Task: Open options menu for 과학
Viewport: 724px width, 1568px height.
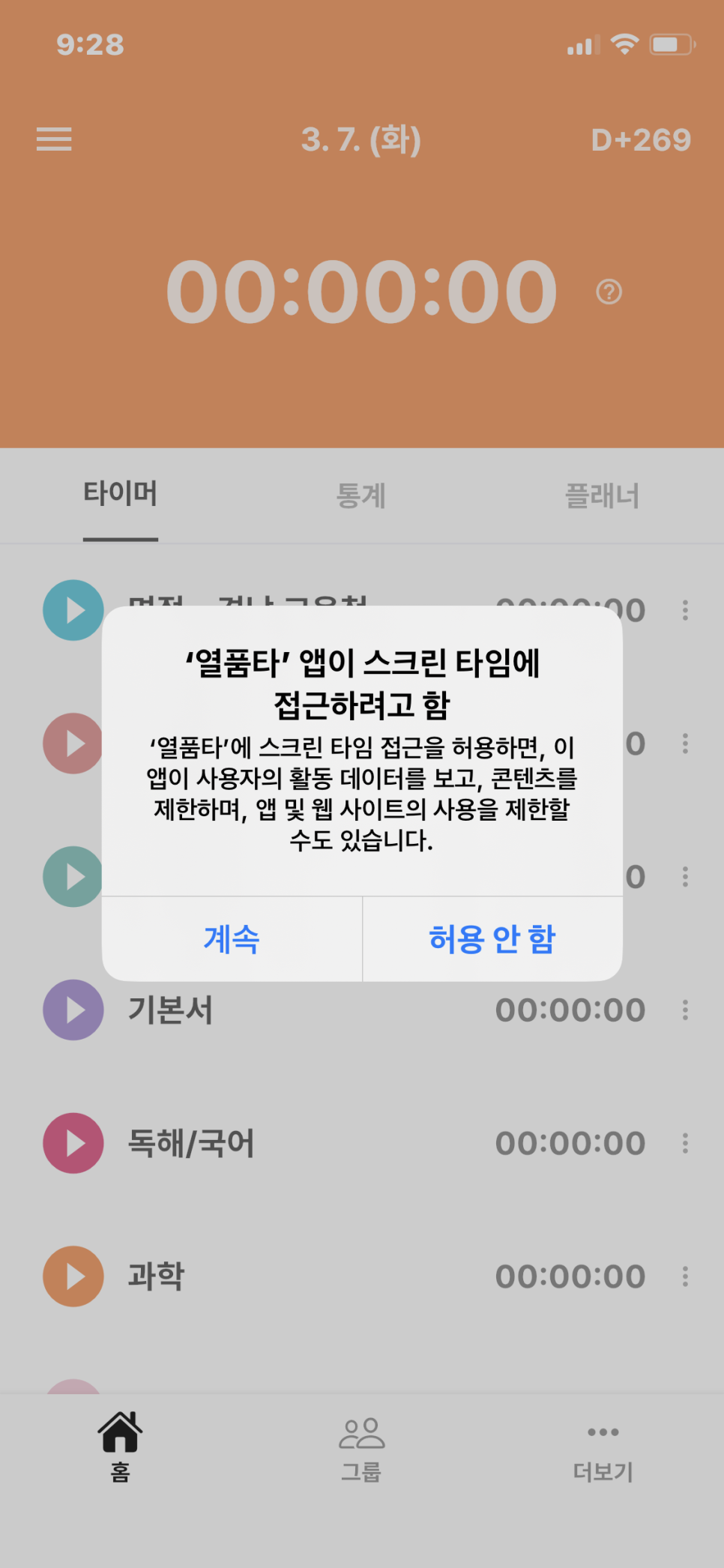Action: click(685, 1276)
